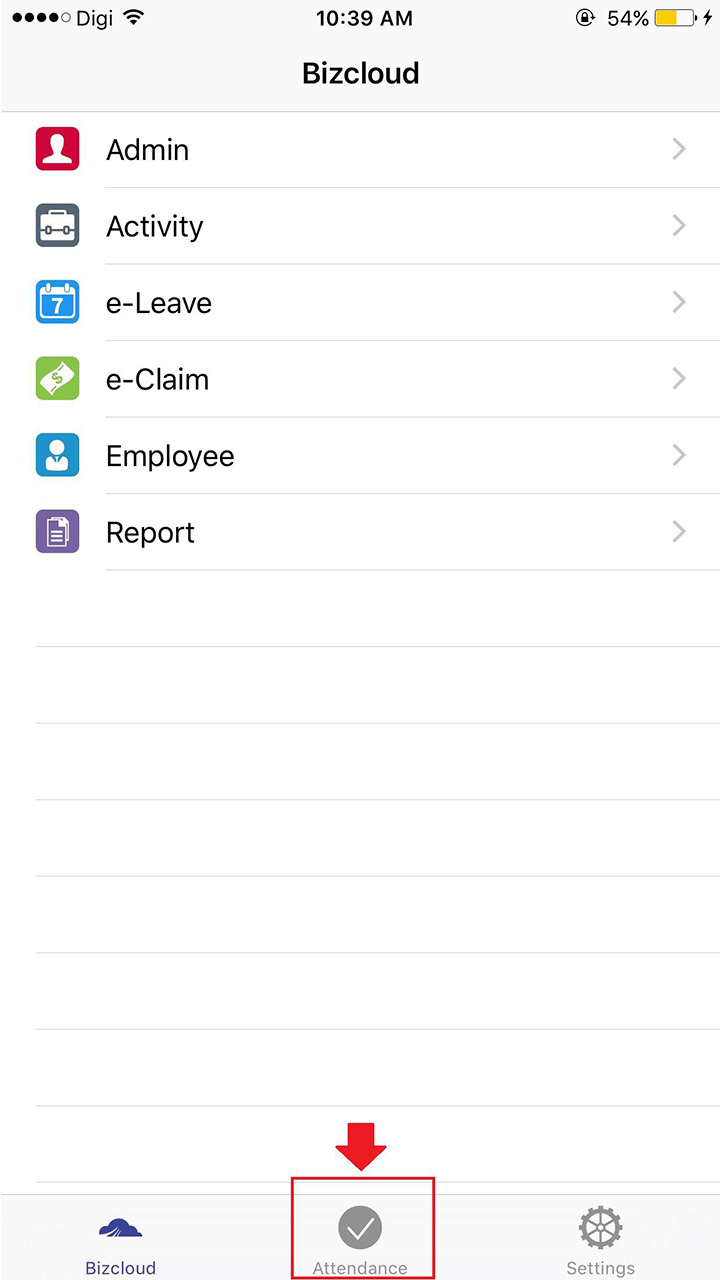Open the Admin section

(360, 150)
